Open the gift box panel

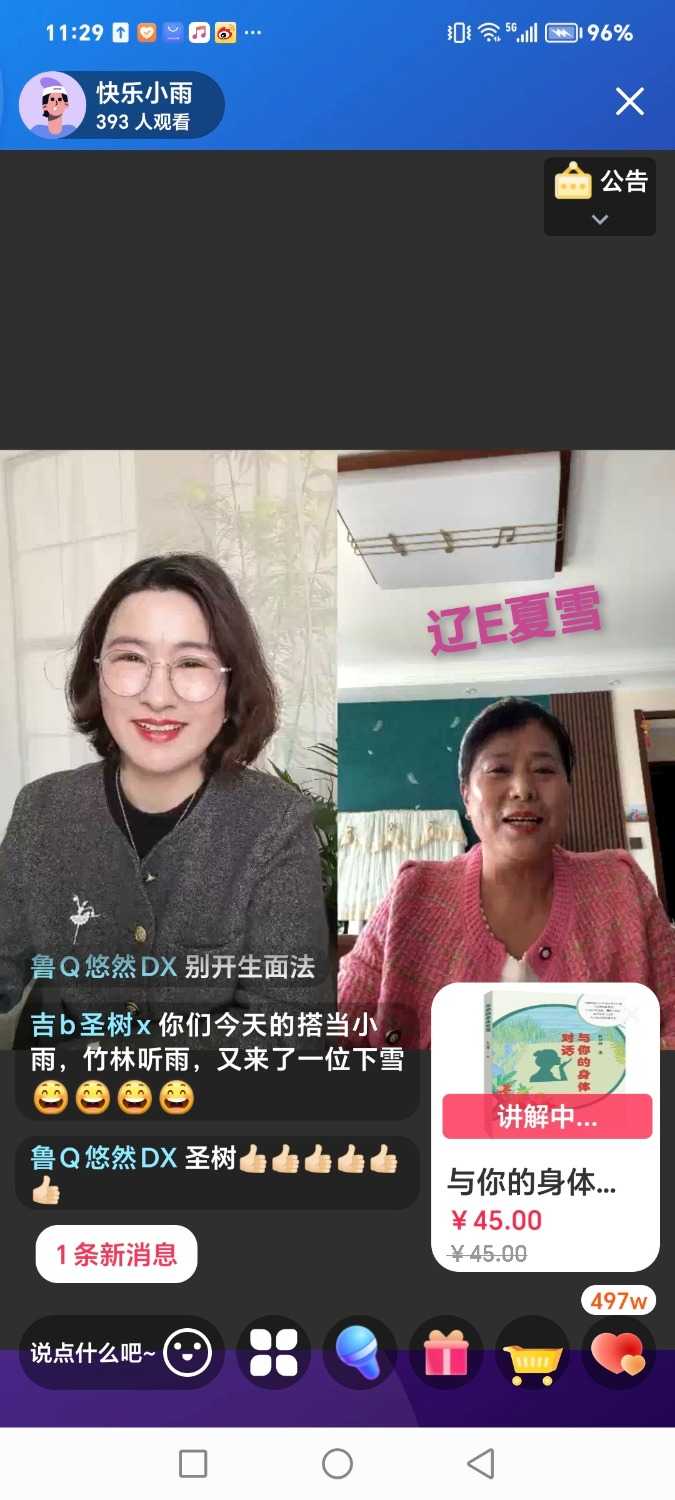click(446, 1354)
